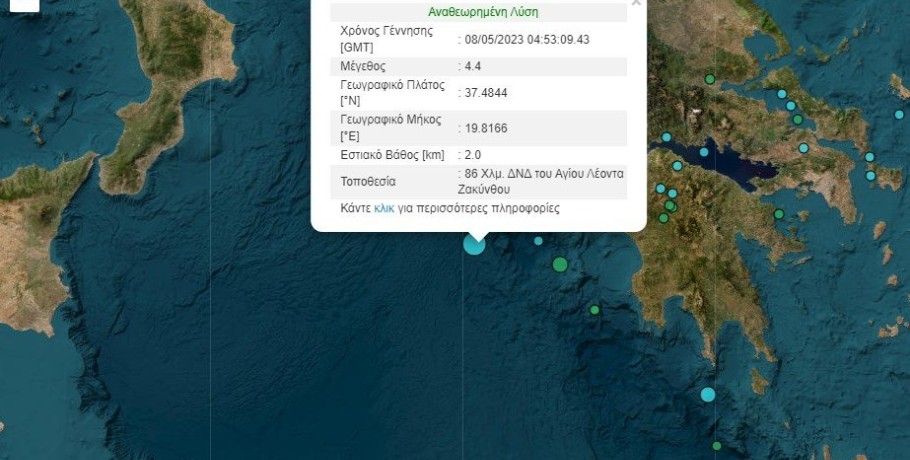The height and width of the screenshot is (460, 910).
Task: Open the κλικ link for more information
Action: coord(384,209)
